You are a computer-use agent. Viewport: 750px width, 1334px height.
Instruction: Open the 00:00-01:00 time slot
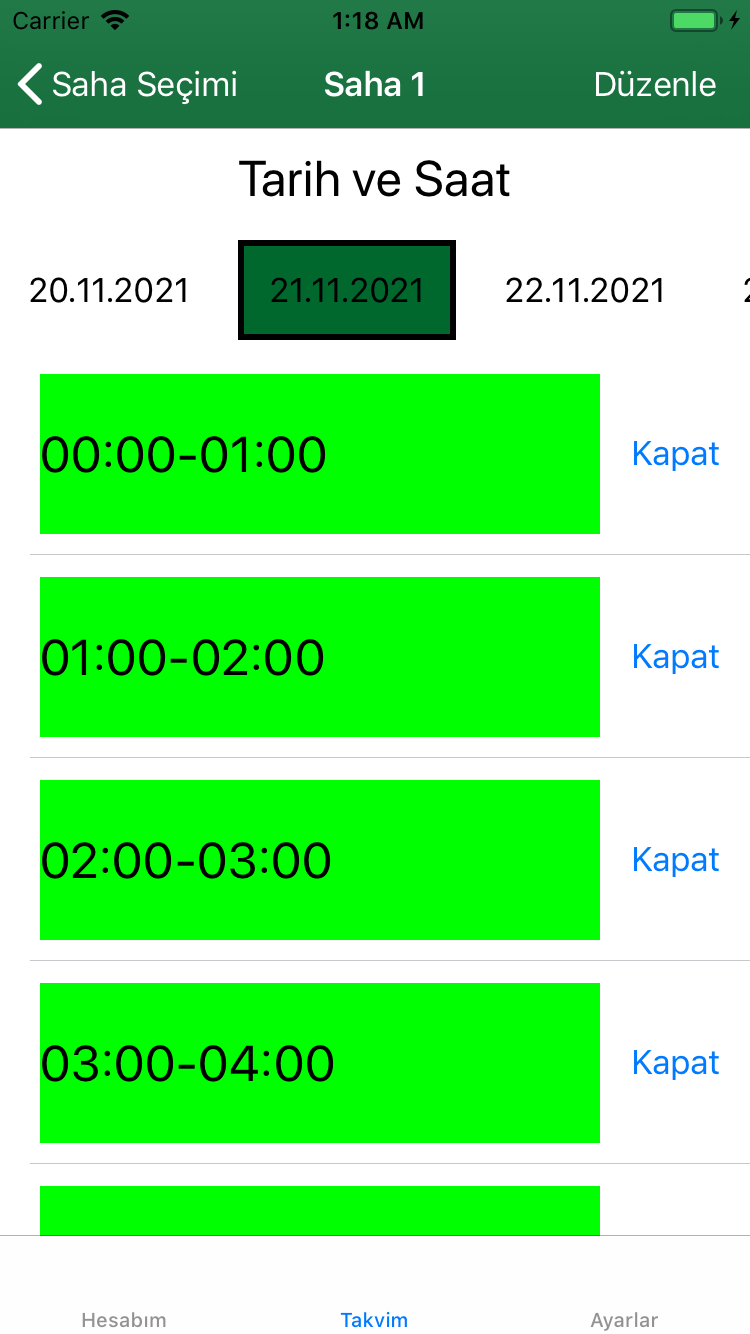(x=320, y=454)
